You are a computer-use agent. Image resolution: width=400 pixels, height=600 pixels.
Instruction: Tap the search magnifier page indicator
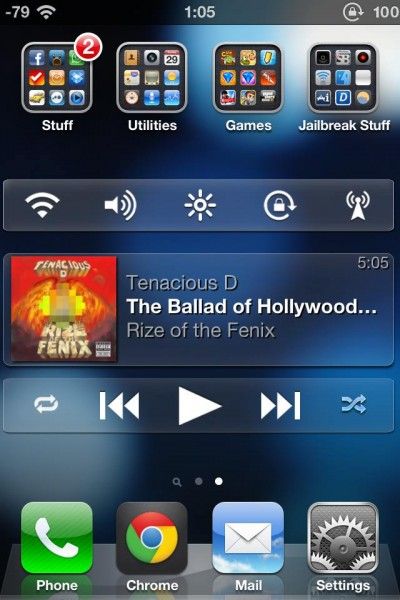click(177, 482)
